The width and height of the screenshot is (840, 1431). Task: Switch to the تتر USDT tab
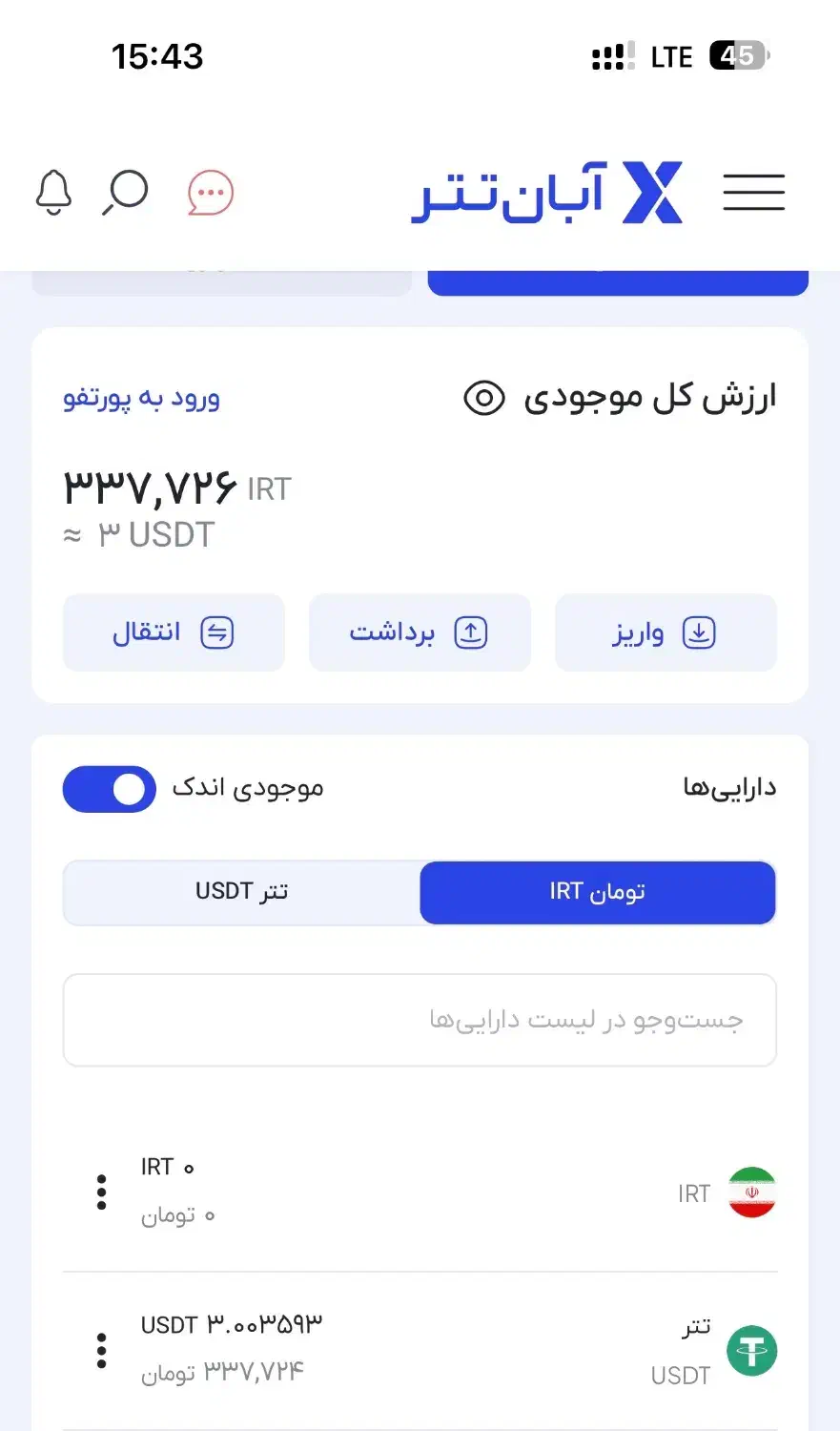coord(241,892)
